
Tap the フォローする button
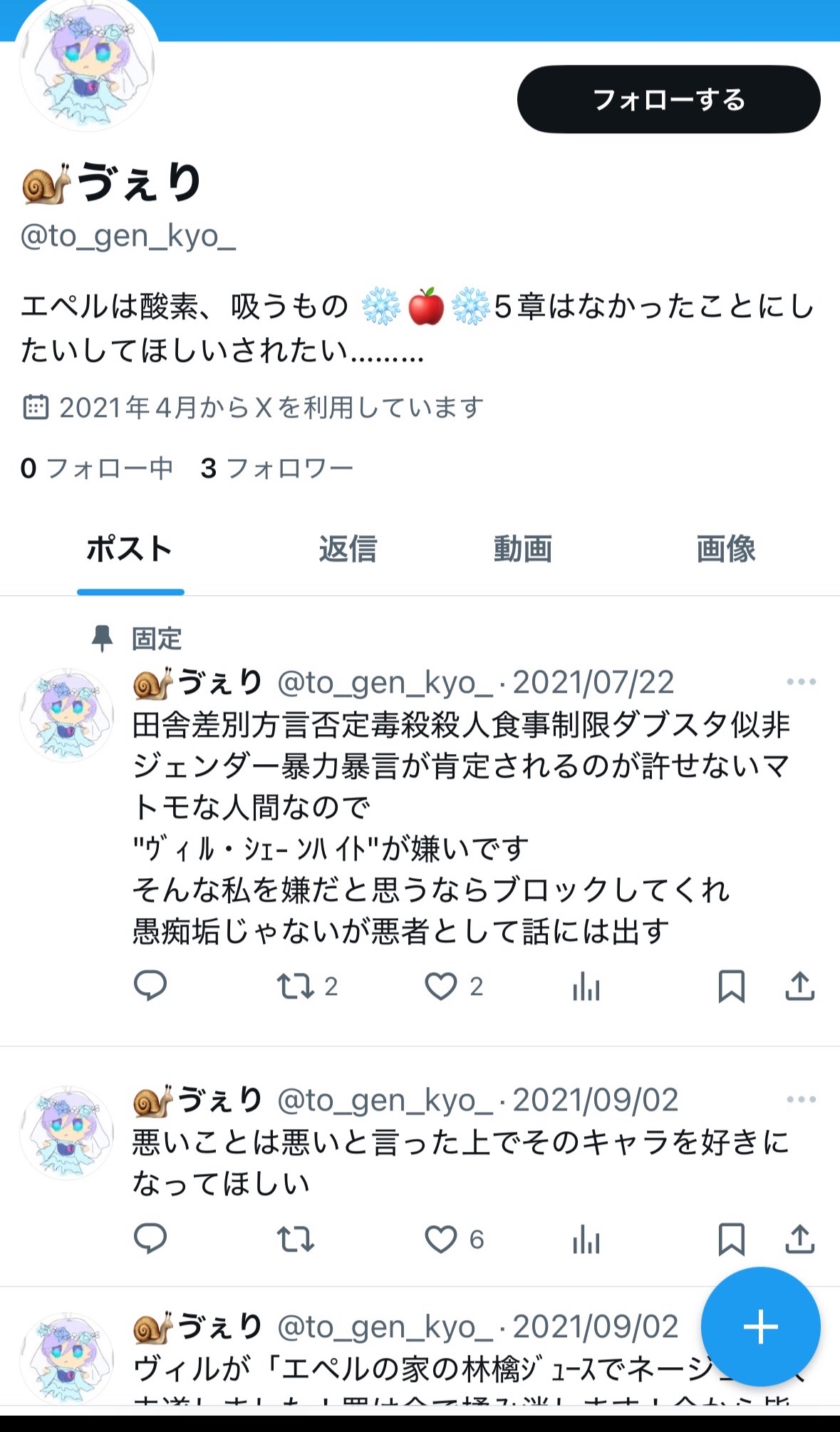[x=668, y=99]
